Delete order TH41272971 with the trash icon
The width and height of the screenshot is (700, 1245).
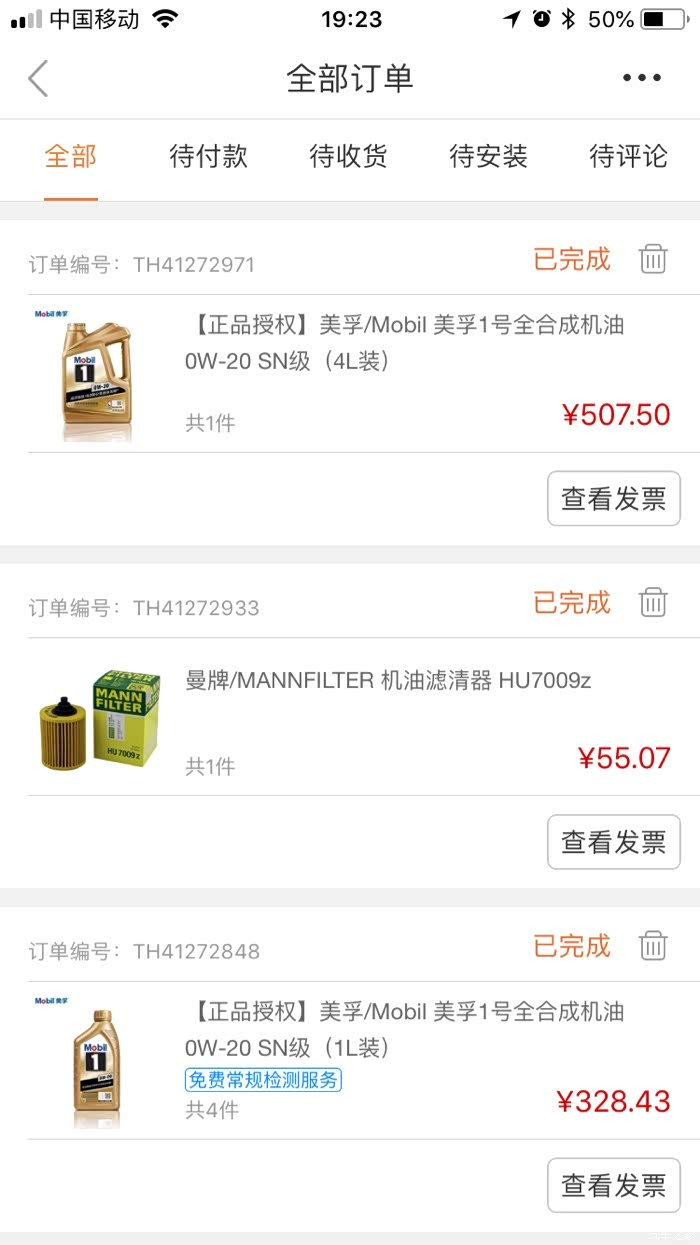(x=653, y=259)
